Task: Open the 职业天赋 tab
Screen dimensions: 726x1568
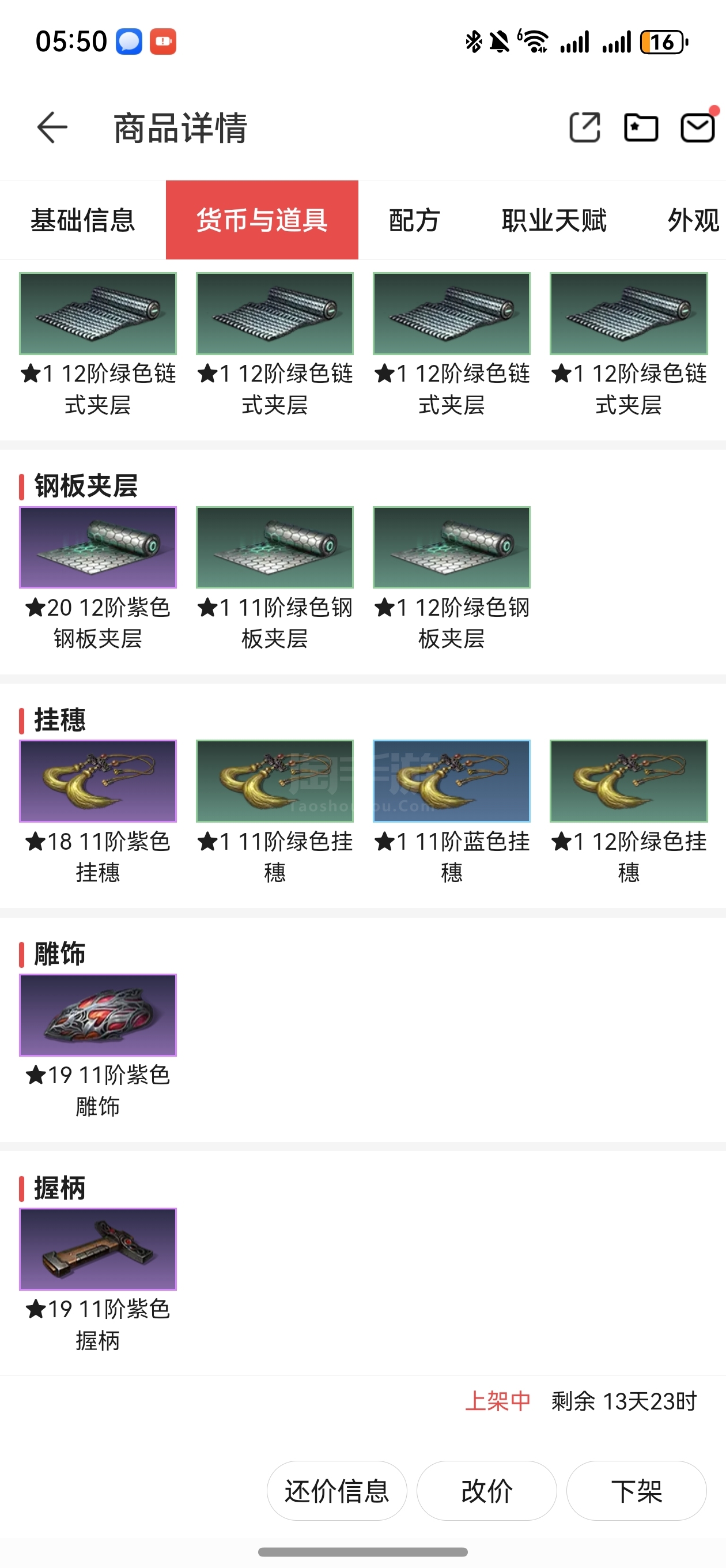Action: click(x=554, y=220)
